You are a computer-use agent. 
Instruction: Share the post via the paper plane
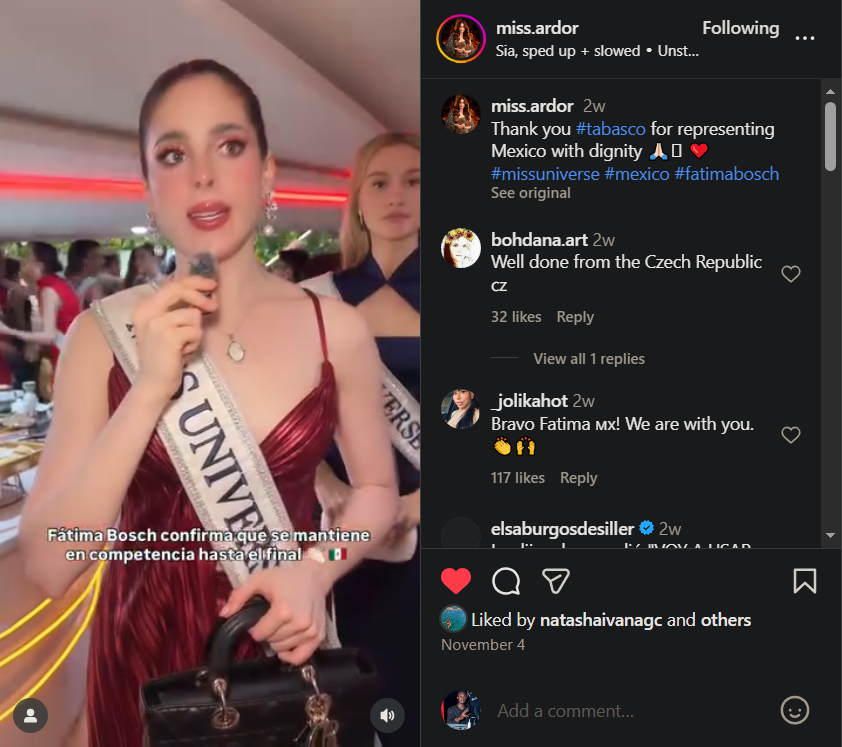(x=556, y=581)
